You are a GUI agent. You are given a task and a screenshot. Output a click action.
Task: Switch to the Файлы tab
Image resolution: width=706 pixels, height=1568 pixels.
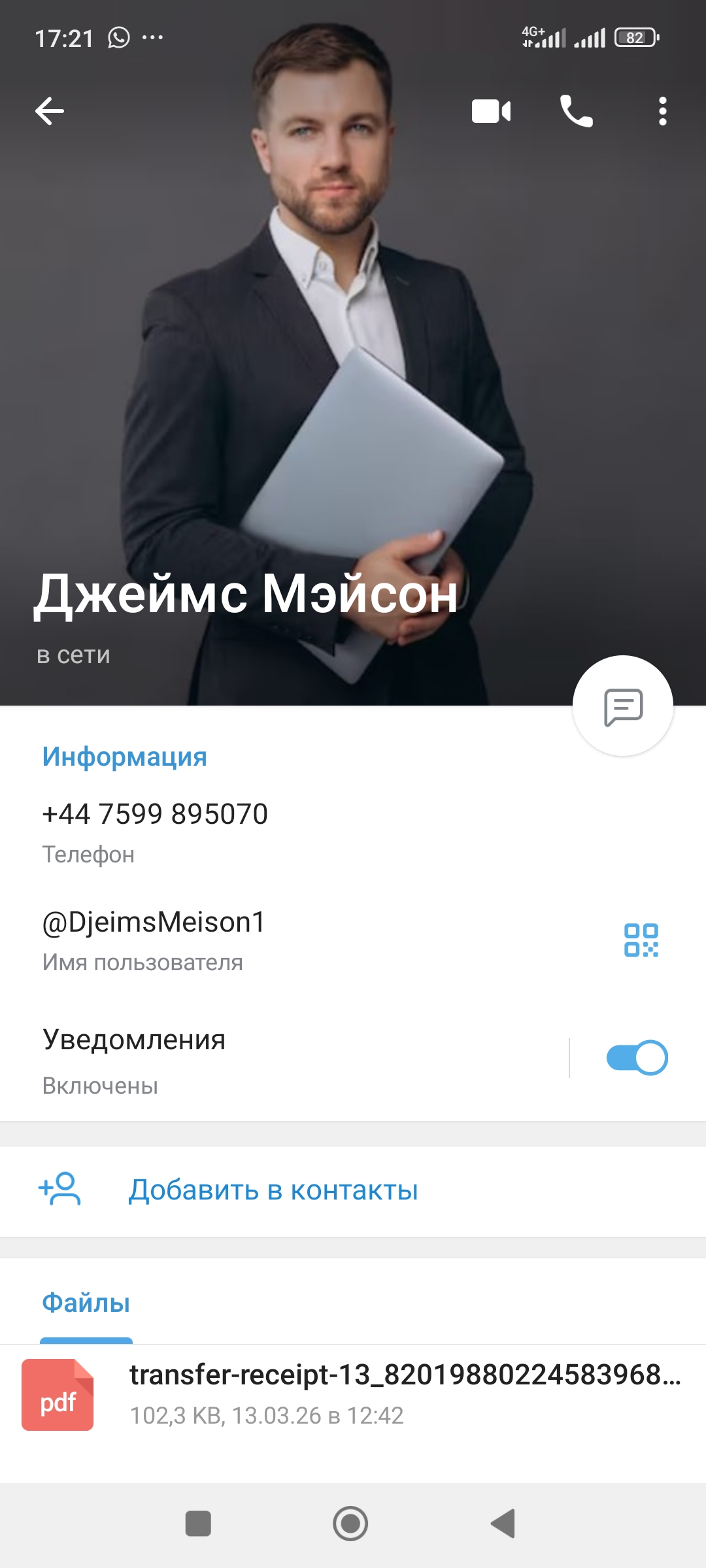(86, 1303)
